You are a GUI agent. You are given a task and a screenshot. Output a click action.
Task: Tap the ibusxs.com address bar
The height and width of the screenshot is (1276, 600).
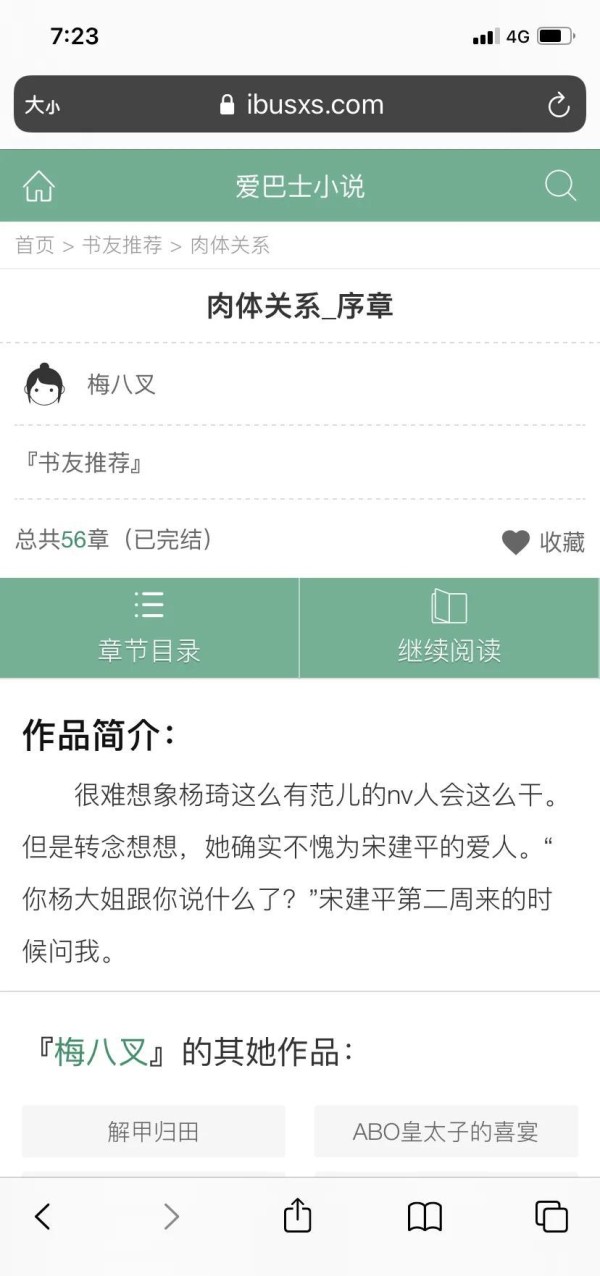tap(300, 104)
